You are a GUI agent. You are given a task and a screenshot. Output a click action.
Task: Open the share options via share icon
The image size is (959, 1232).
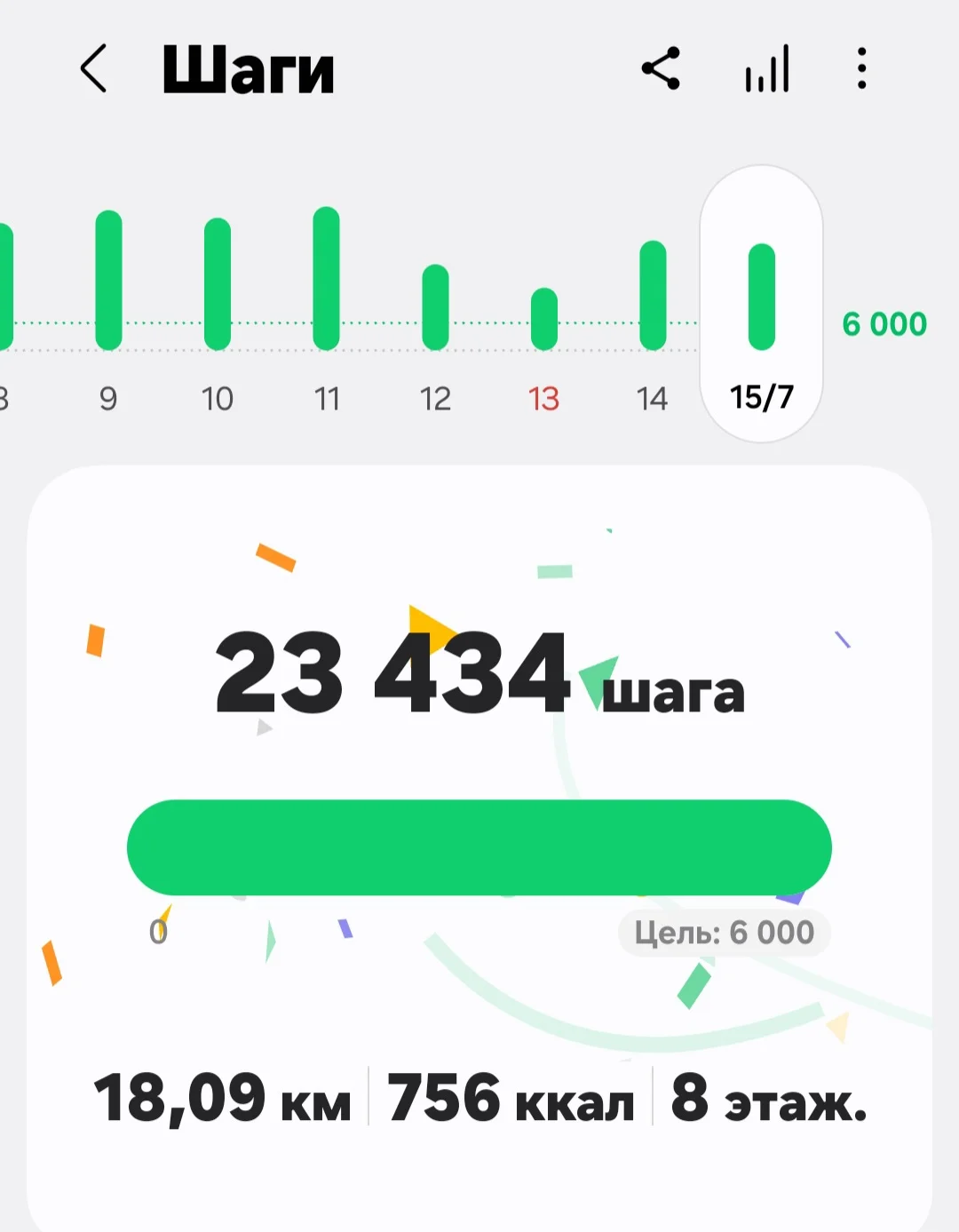click(662, 70)
